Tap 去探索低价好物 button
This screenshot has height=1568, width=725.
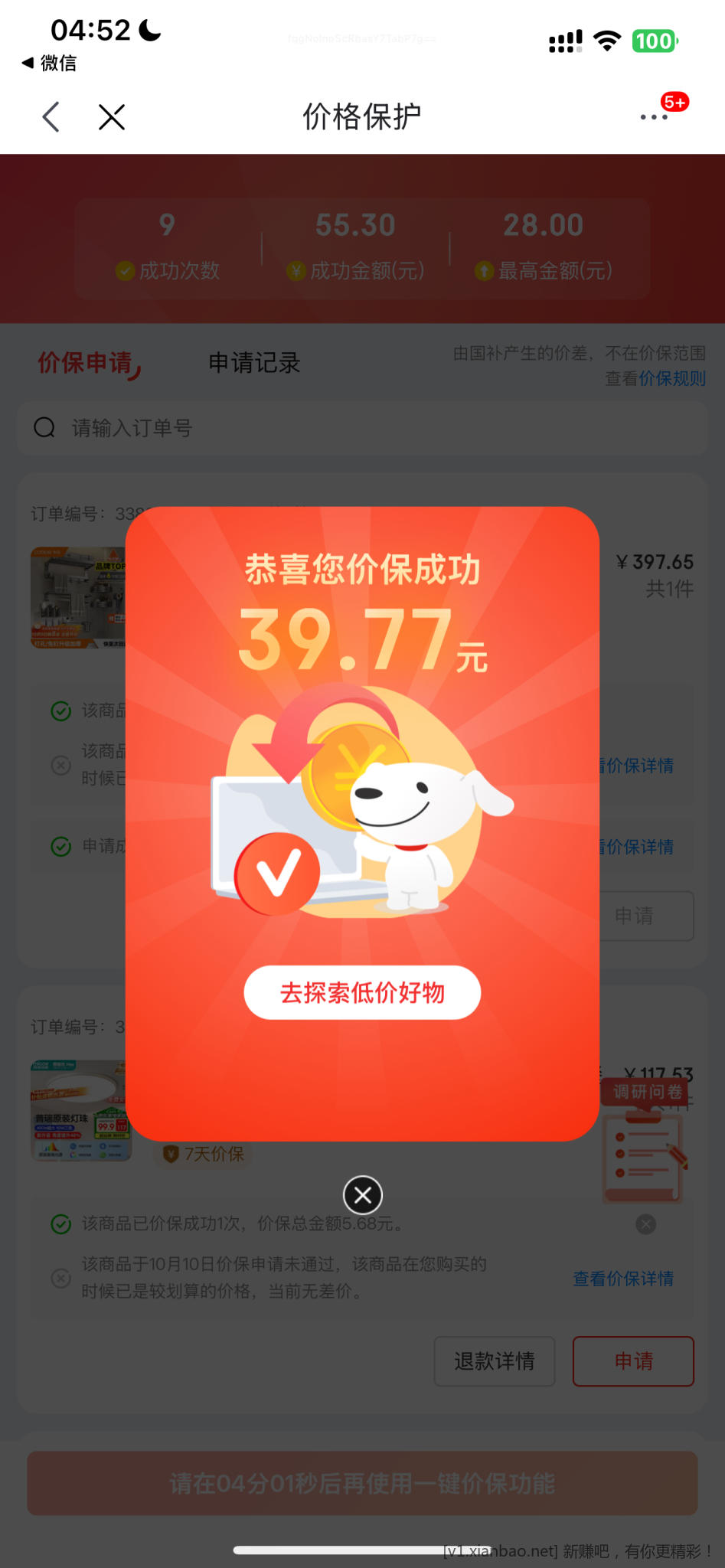click(x=362, y=993)
